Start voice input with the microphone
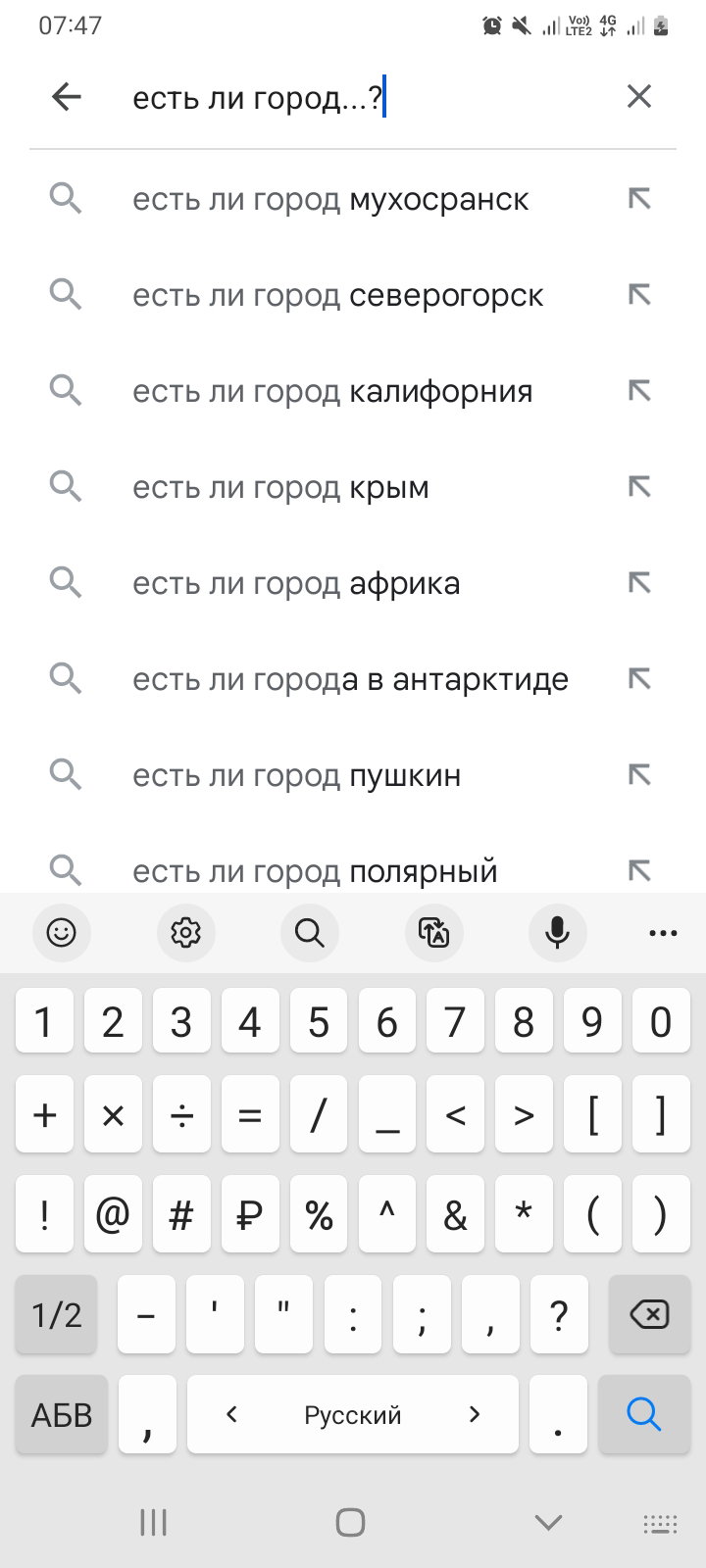This screenshot has height=1568, width=706. 557,932
